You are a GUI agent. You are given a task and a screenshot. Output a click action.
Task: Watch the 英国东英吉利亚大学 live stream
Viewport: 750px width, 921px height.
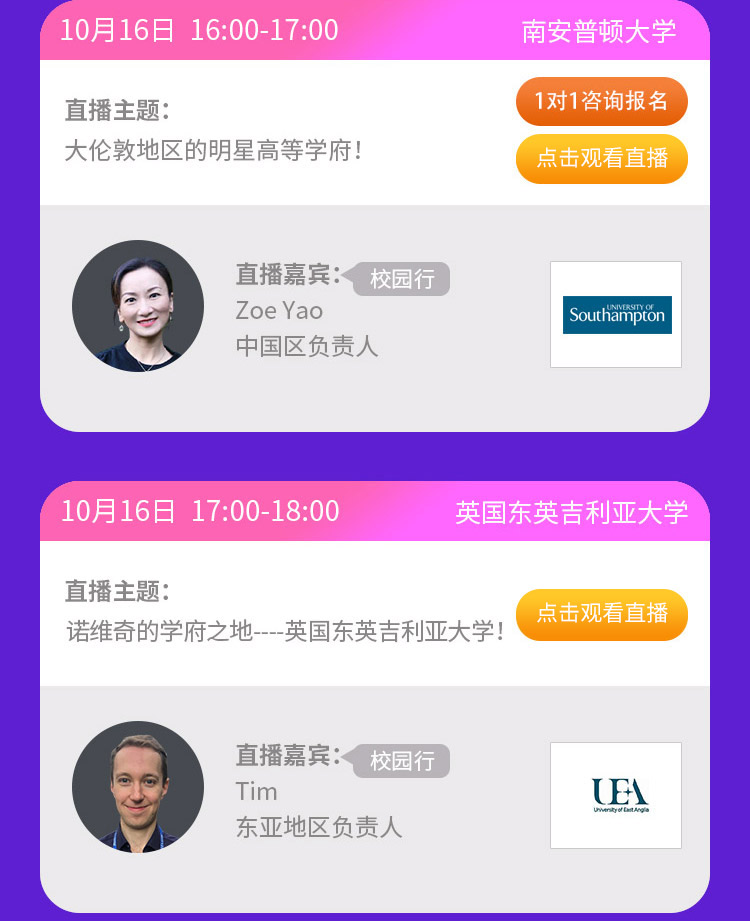pos(601,613)
